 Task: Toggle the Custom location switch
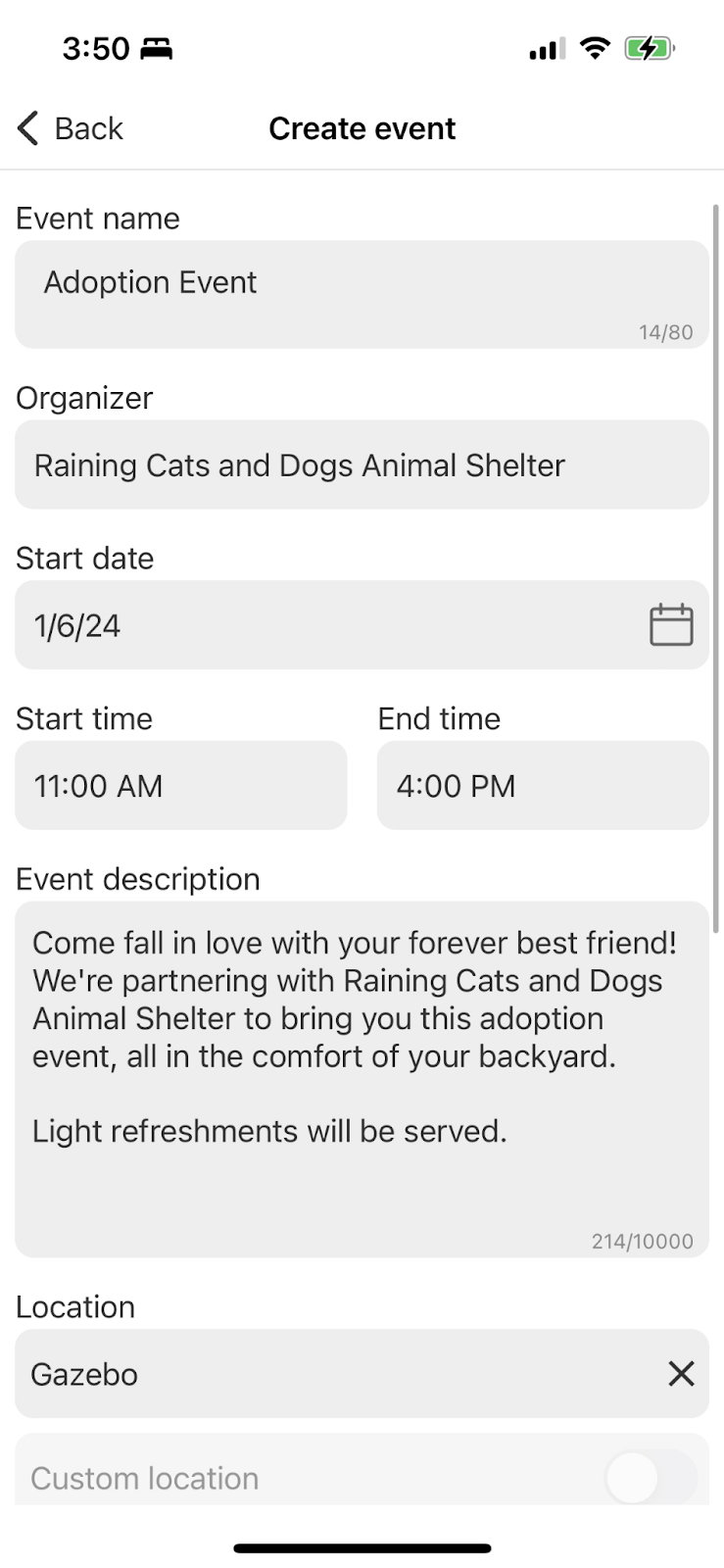coord(651,1478)
